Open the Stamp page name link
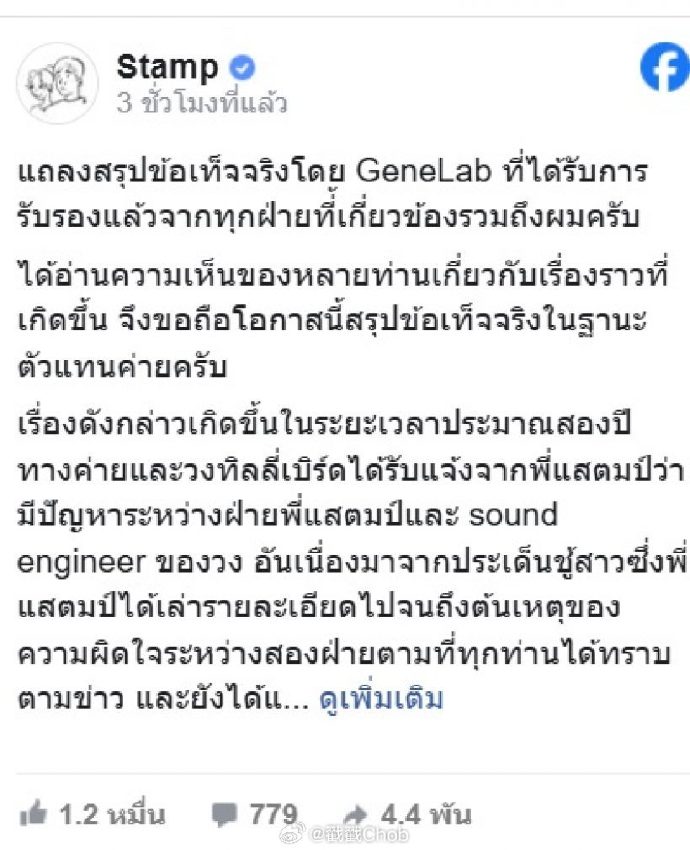 click(x=167, y=67)
